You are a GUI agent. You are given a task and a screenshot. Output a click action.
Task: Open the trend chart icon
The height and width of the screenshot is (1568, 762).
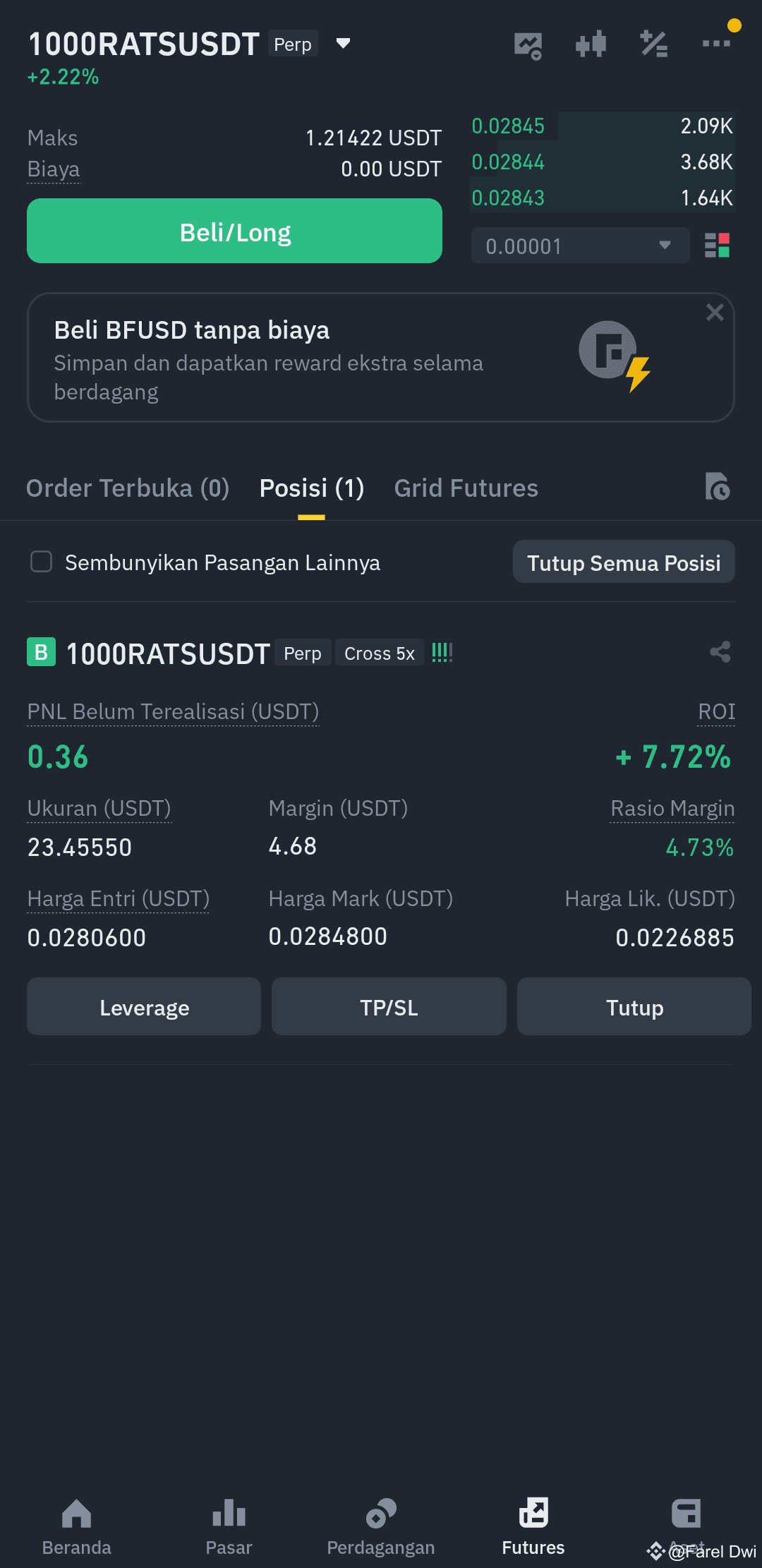pos(528,44)
